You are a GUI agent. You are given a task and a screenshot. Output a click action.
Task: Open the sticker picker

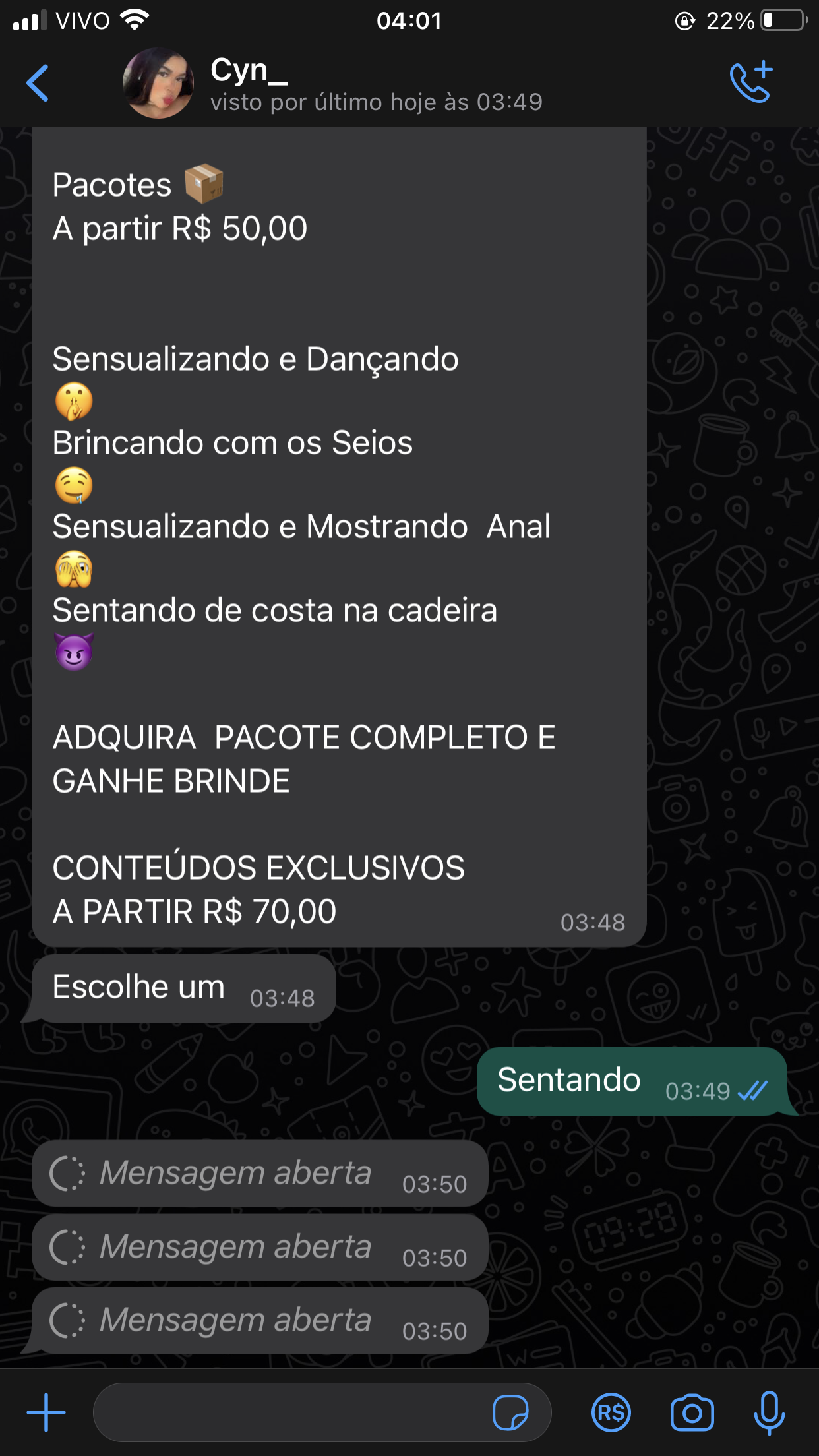click(510, 1412)
